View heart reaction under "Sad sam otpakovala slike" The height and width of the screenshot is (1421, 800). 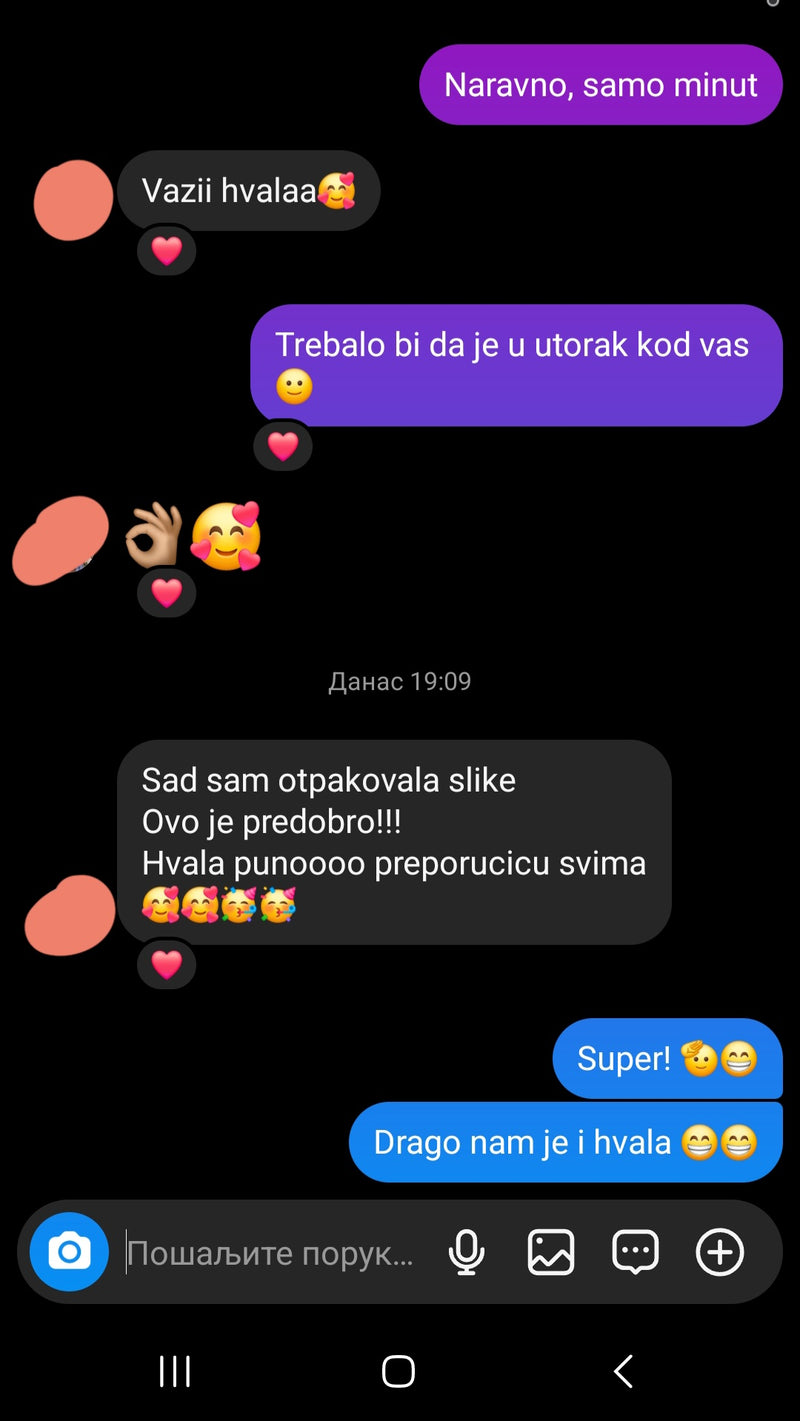(166, 965)
